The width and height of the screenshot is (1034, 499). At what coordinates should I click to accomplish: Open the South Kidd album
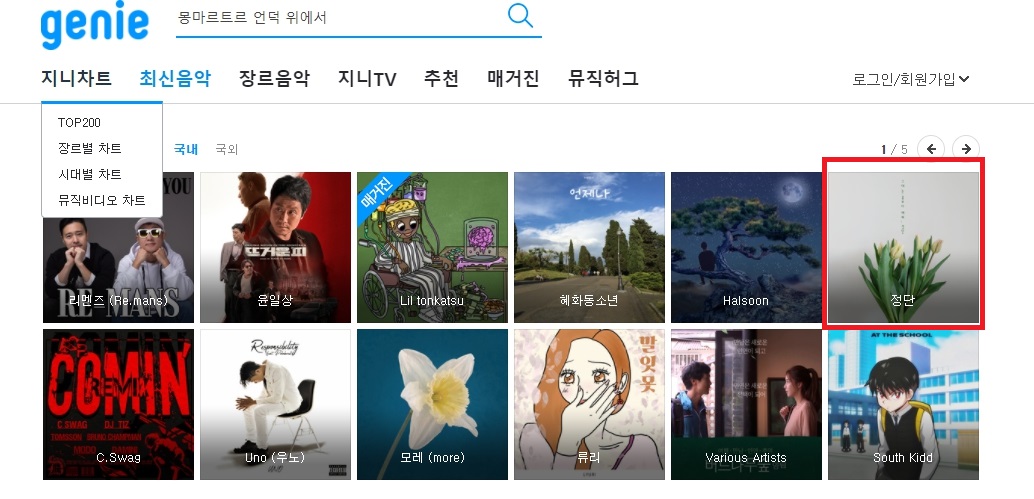pos(903,405)
